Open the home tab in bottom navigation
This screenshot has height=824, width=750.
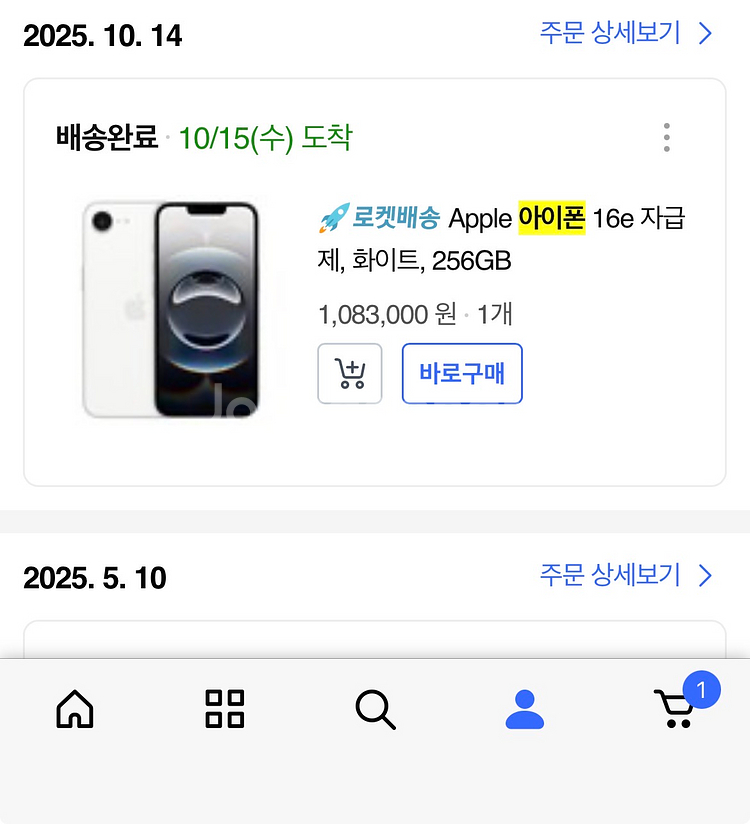coord(73,710)
